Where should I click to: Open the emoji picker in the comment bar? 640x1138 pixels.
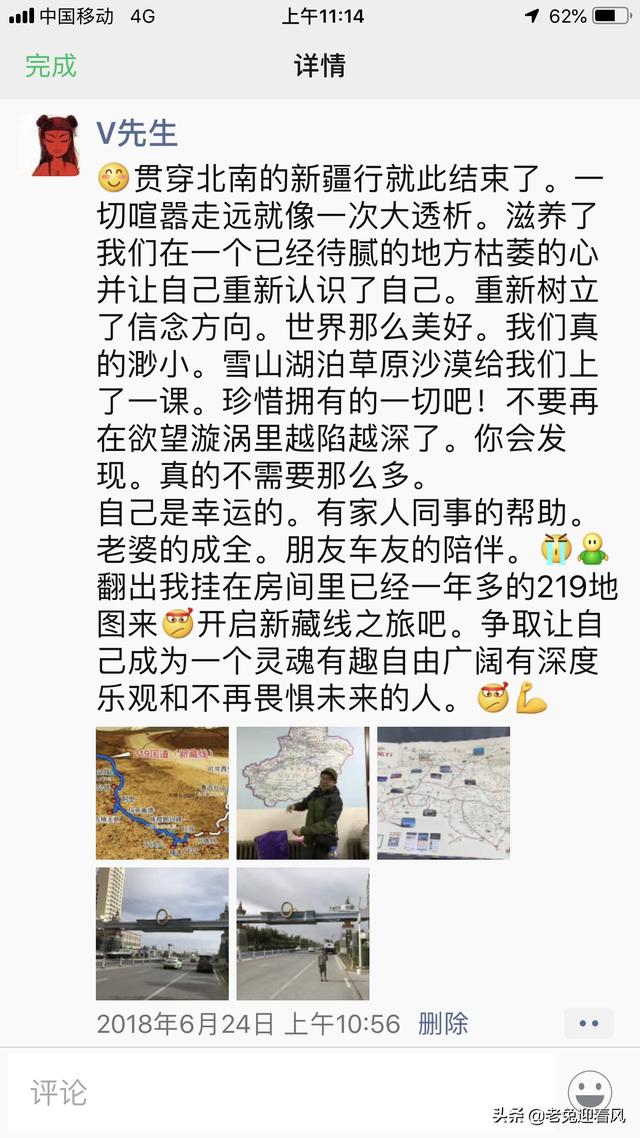pos(590,1092)
